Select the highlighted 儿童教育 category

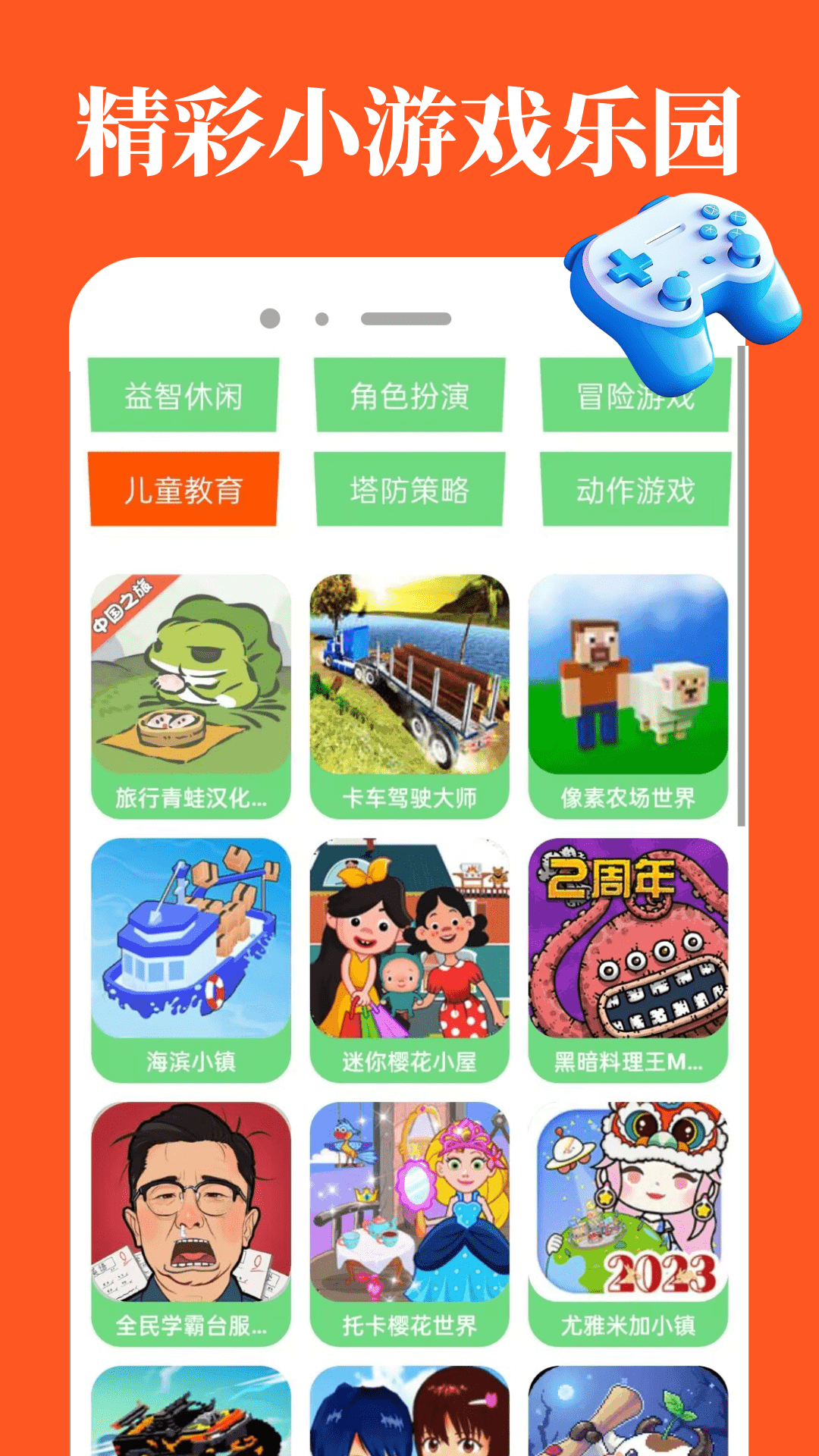(x=184, y=489)
